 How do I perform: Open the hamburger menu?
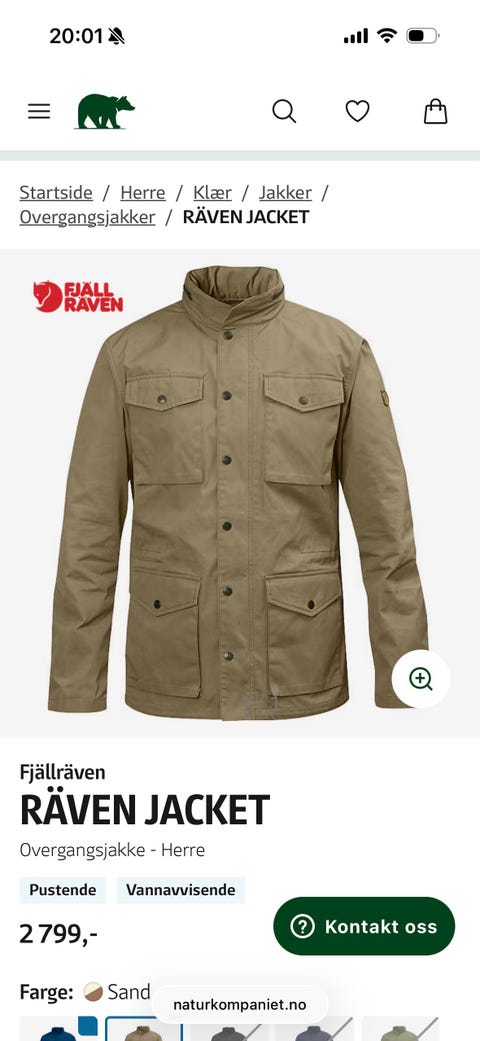coord(39,112)
